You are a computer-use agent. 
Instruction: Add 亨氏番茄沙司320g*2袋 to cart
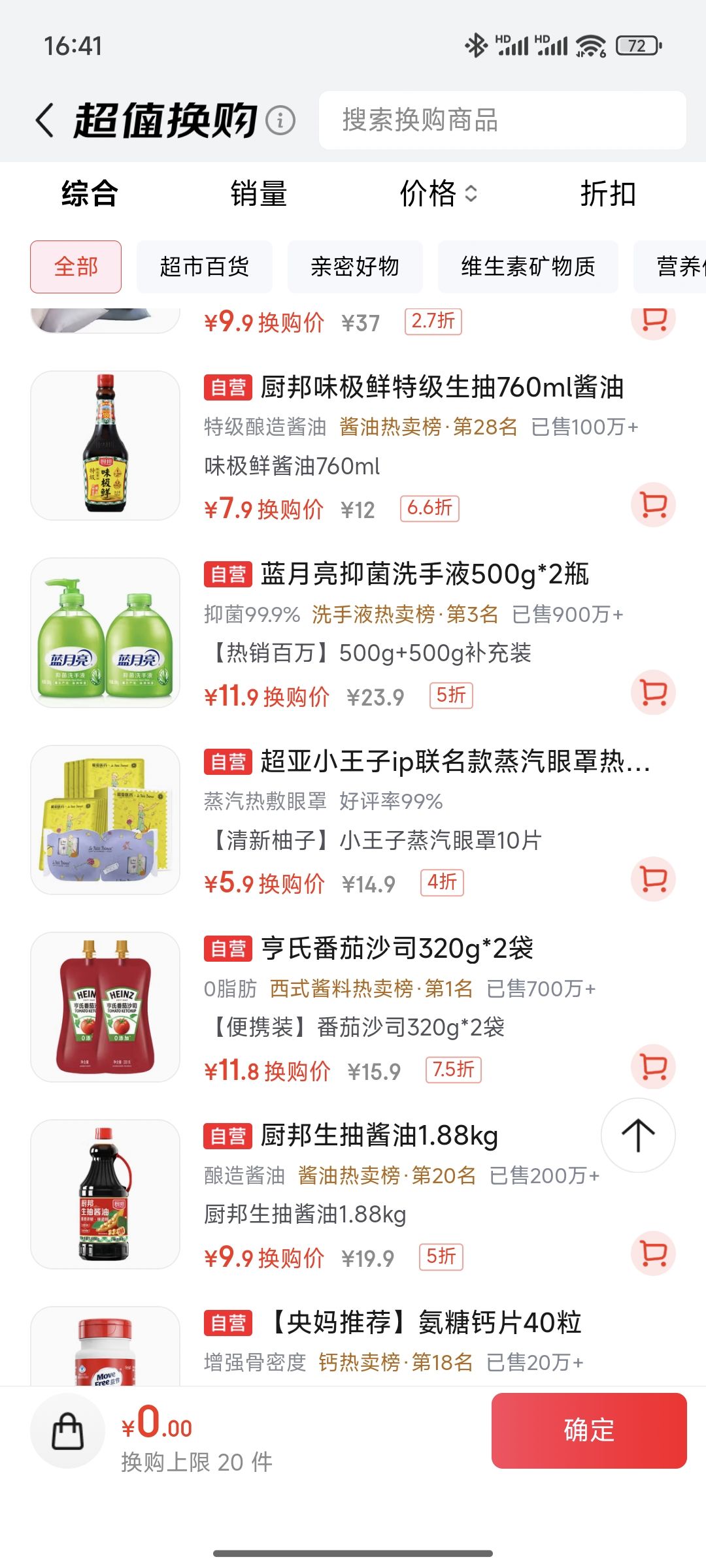pyautogui.click(x=653, y=1067)
